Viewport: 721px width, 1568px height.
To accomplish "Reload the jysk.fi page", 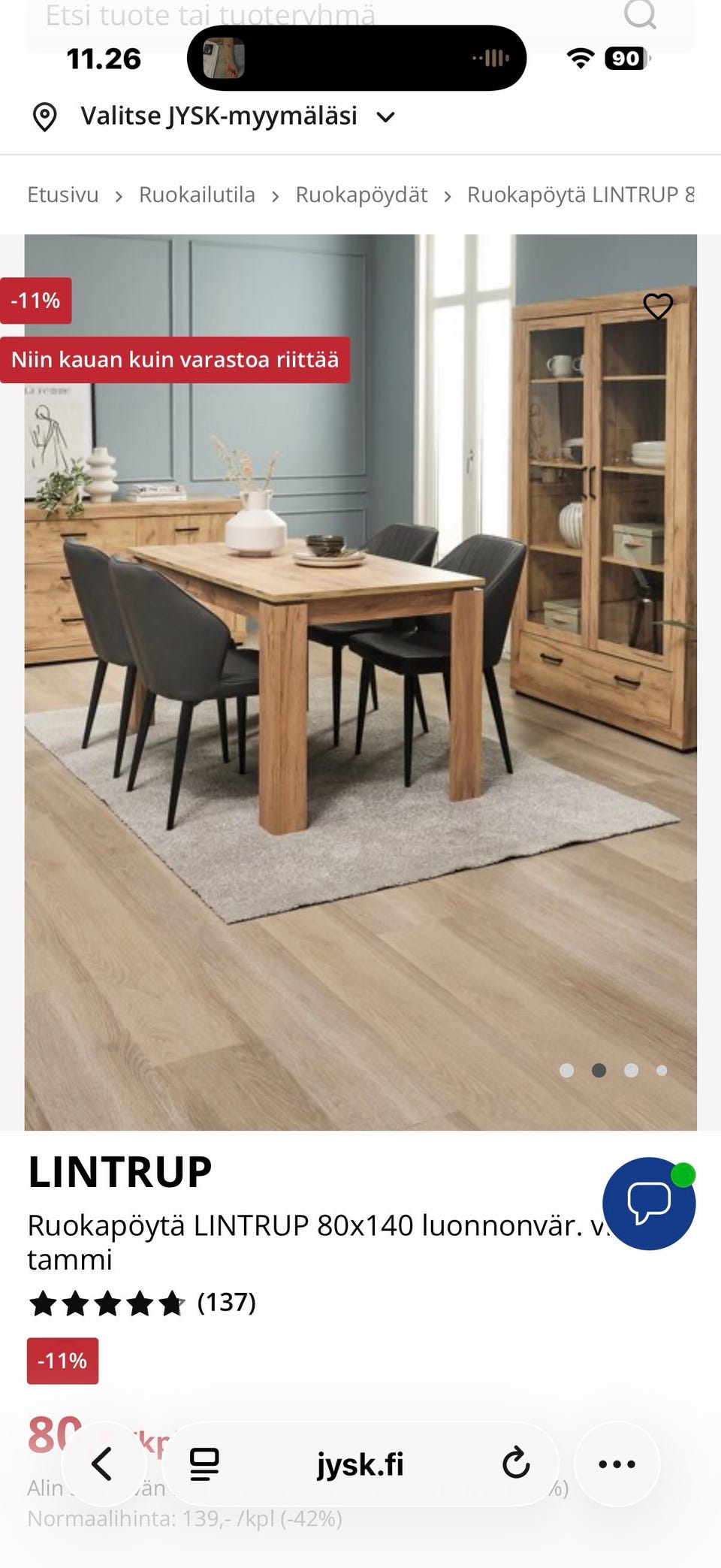I will (x=515, y=1464).
